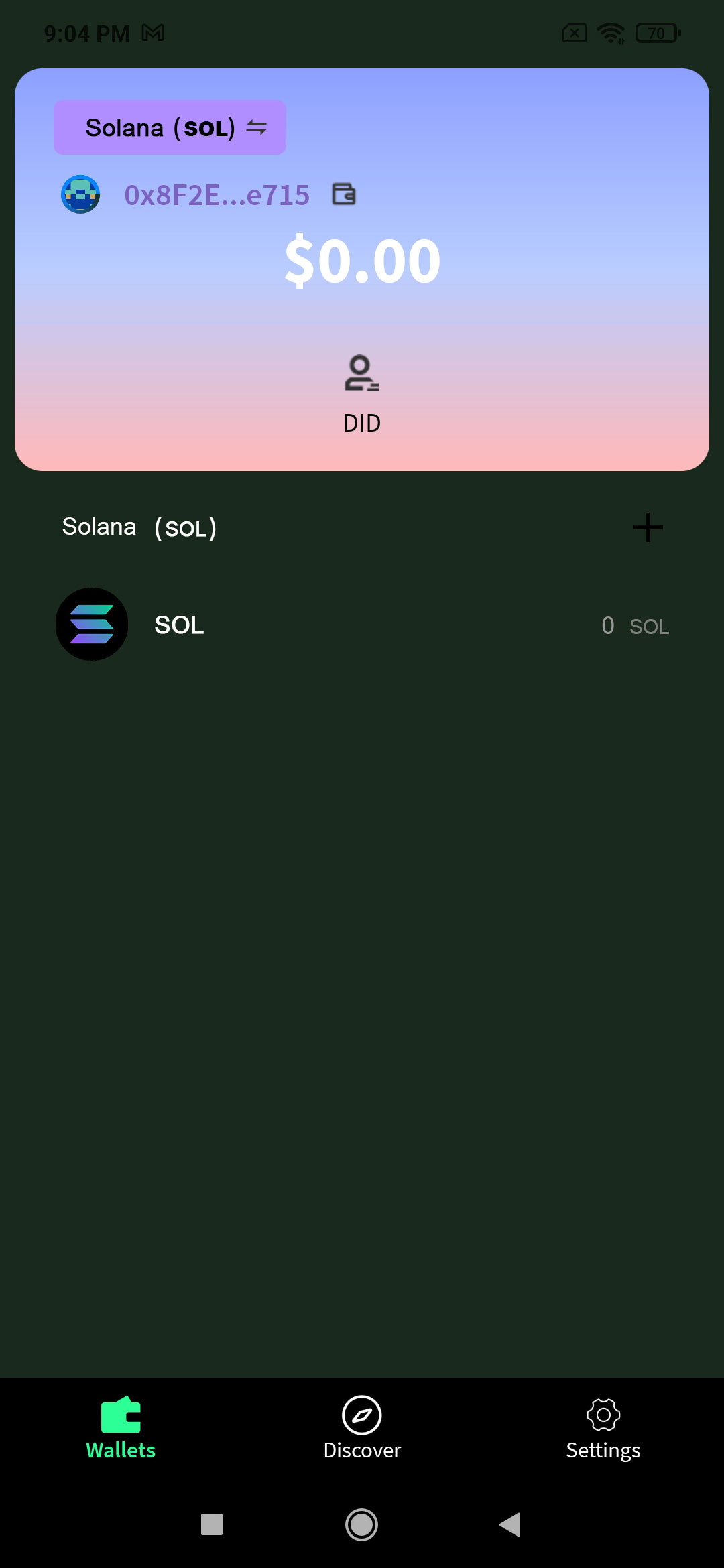Open the SOL token row
Screen dimensions: 724x1568
coord(362,625)
